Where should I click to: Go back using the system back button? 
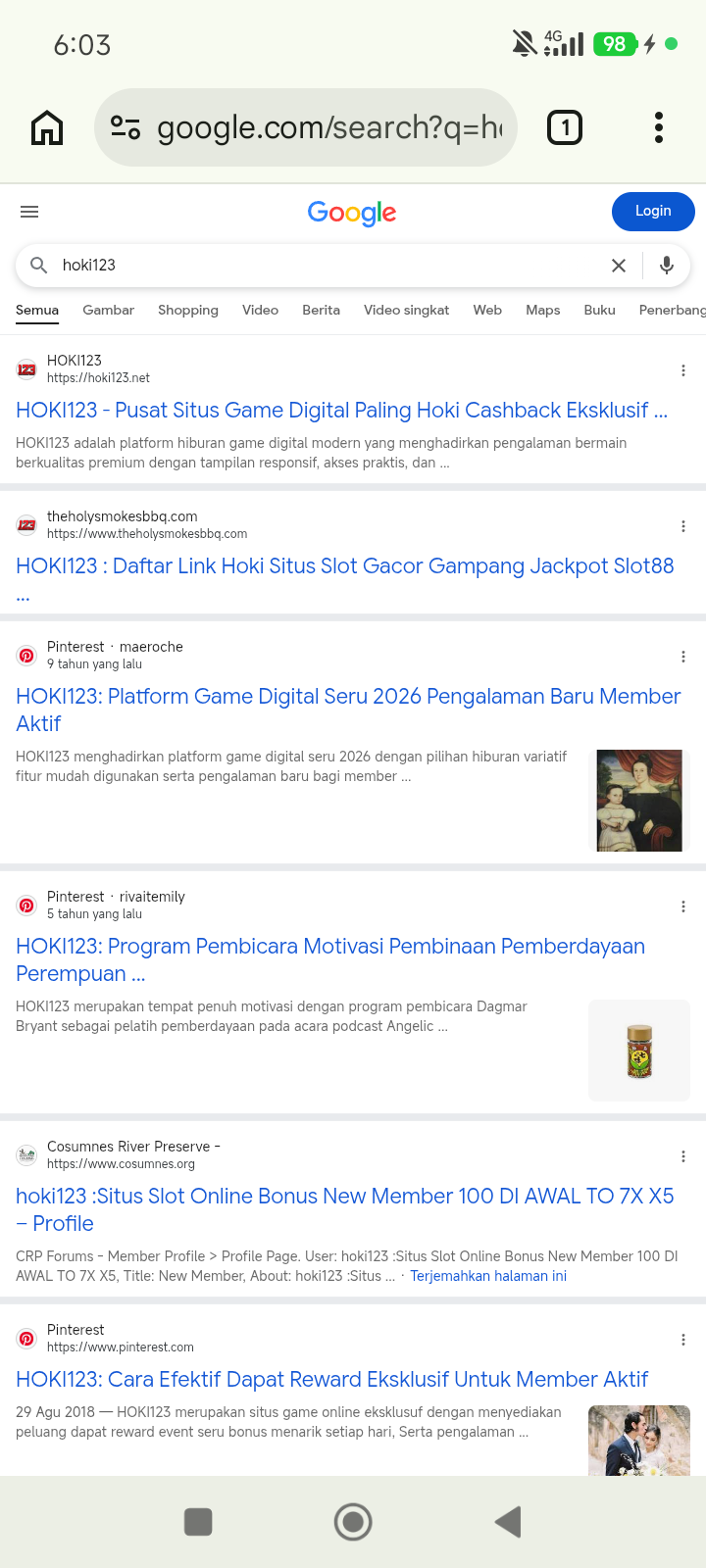[x=508, y=1522]
